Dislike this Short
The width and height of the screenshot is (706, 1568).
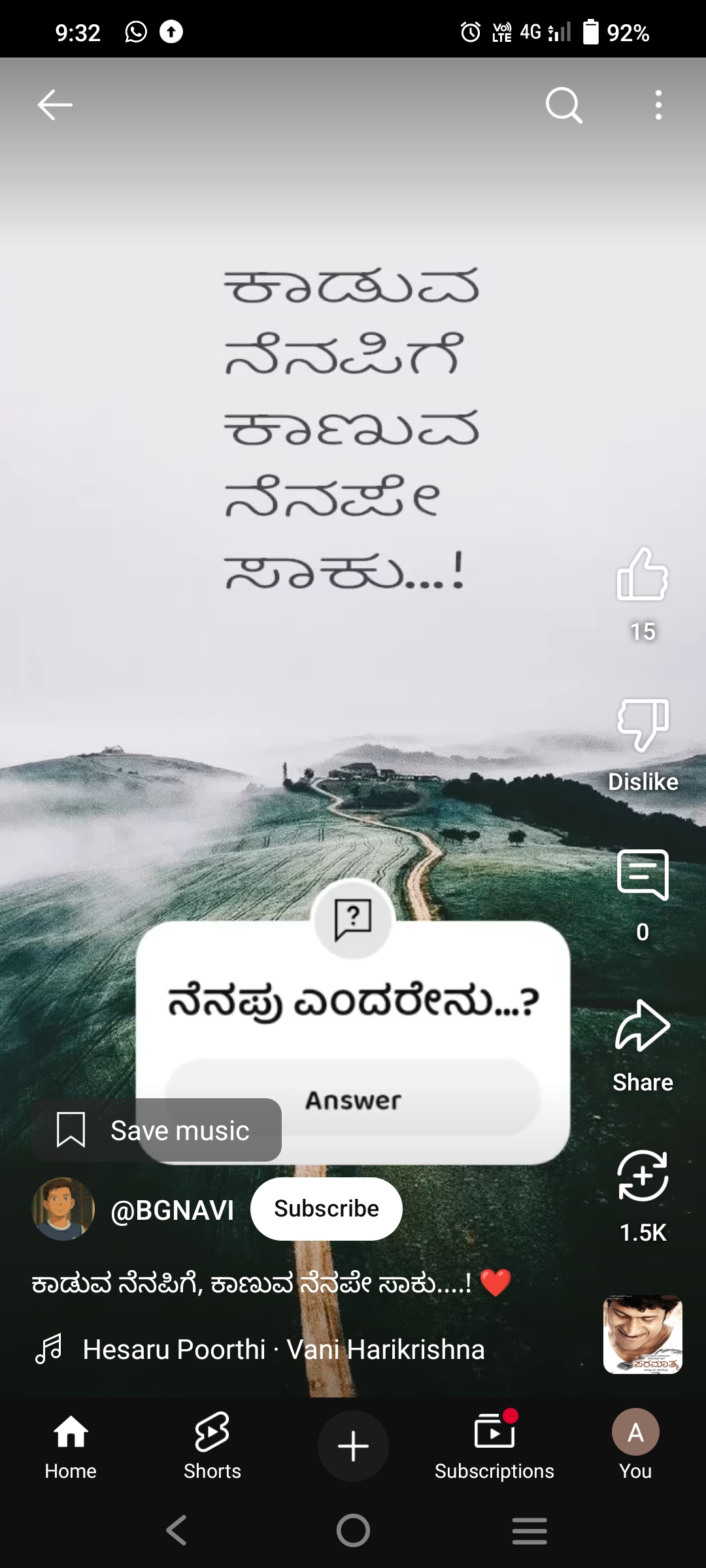643,725
